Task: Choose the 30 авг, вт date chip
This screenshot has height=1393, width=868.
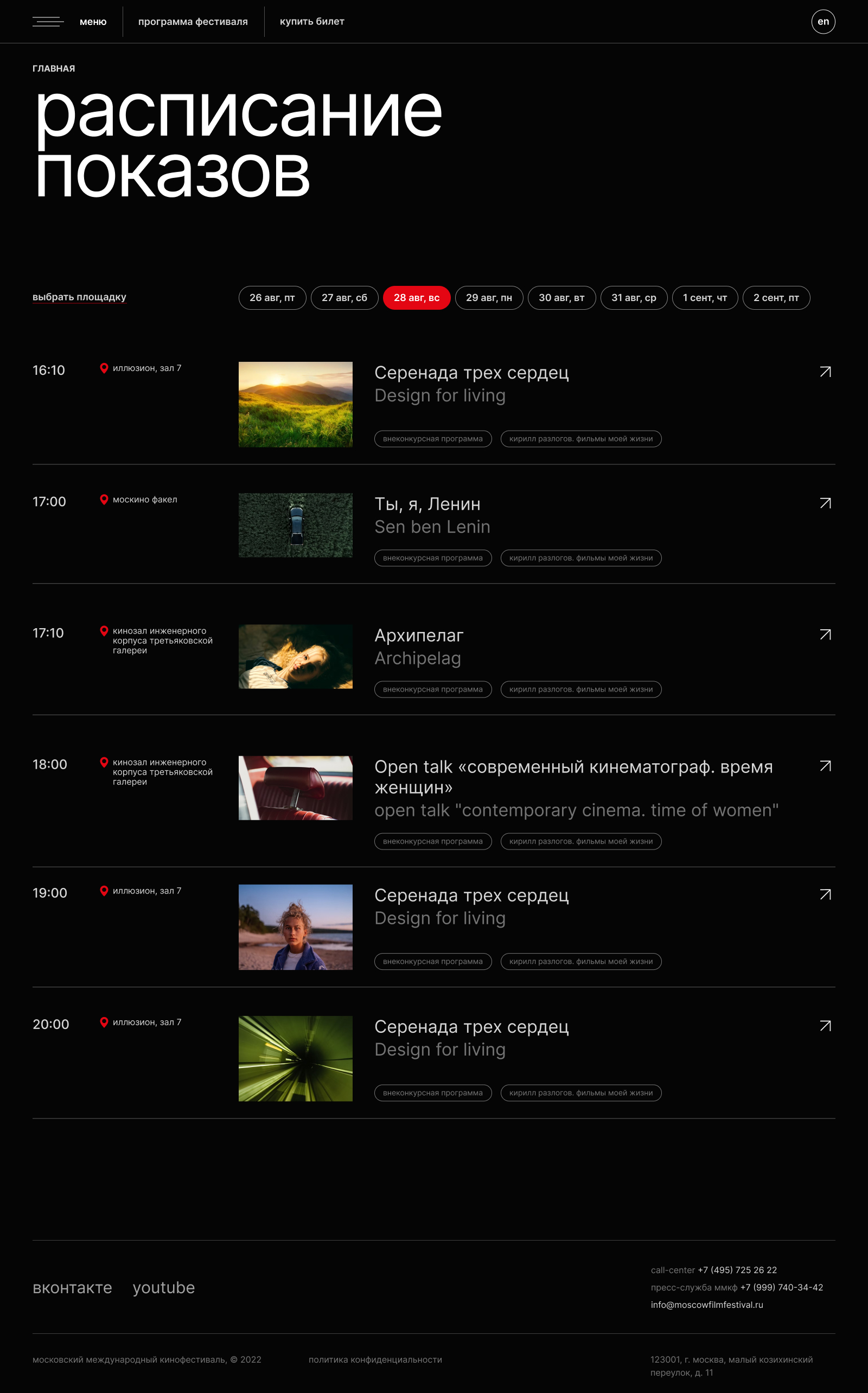Action: click(561, 298)
